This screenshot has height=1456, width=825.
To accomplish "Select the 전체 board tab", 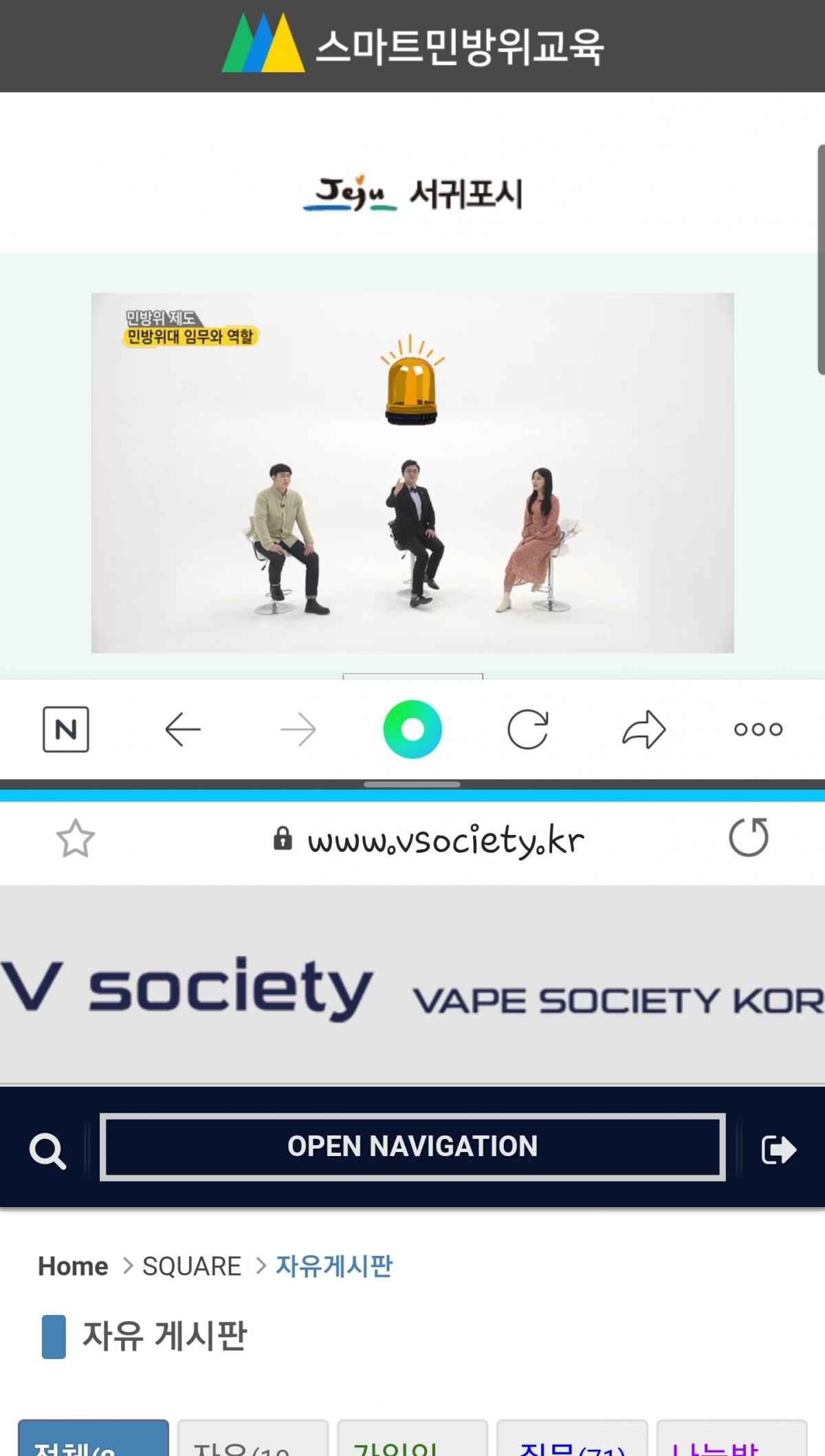I will pyautogui.click(x=93, y=1441).
